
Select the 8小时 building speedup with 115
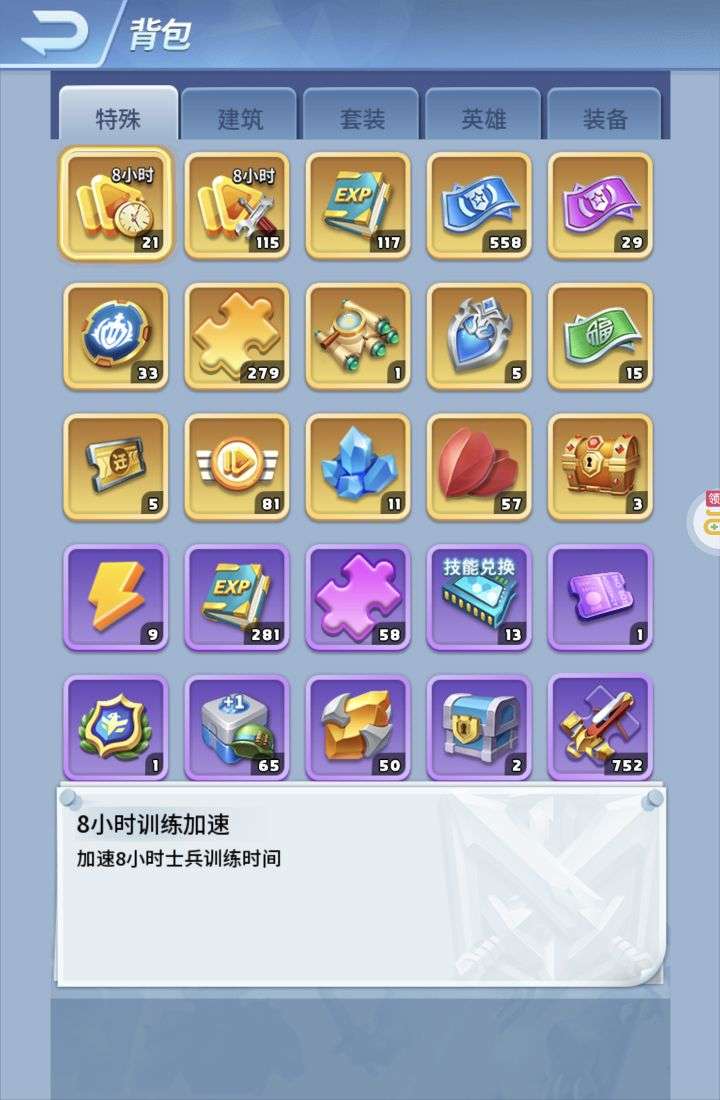tap(237, 205)
